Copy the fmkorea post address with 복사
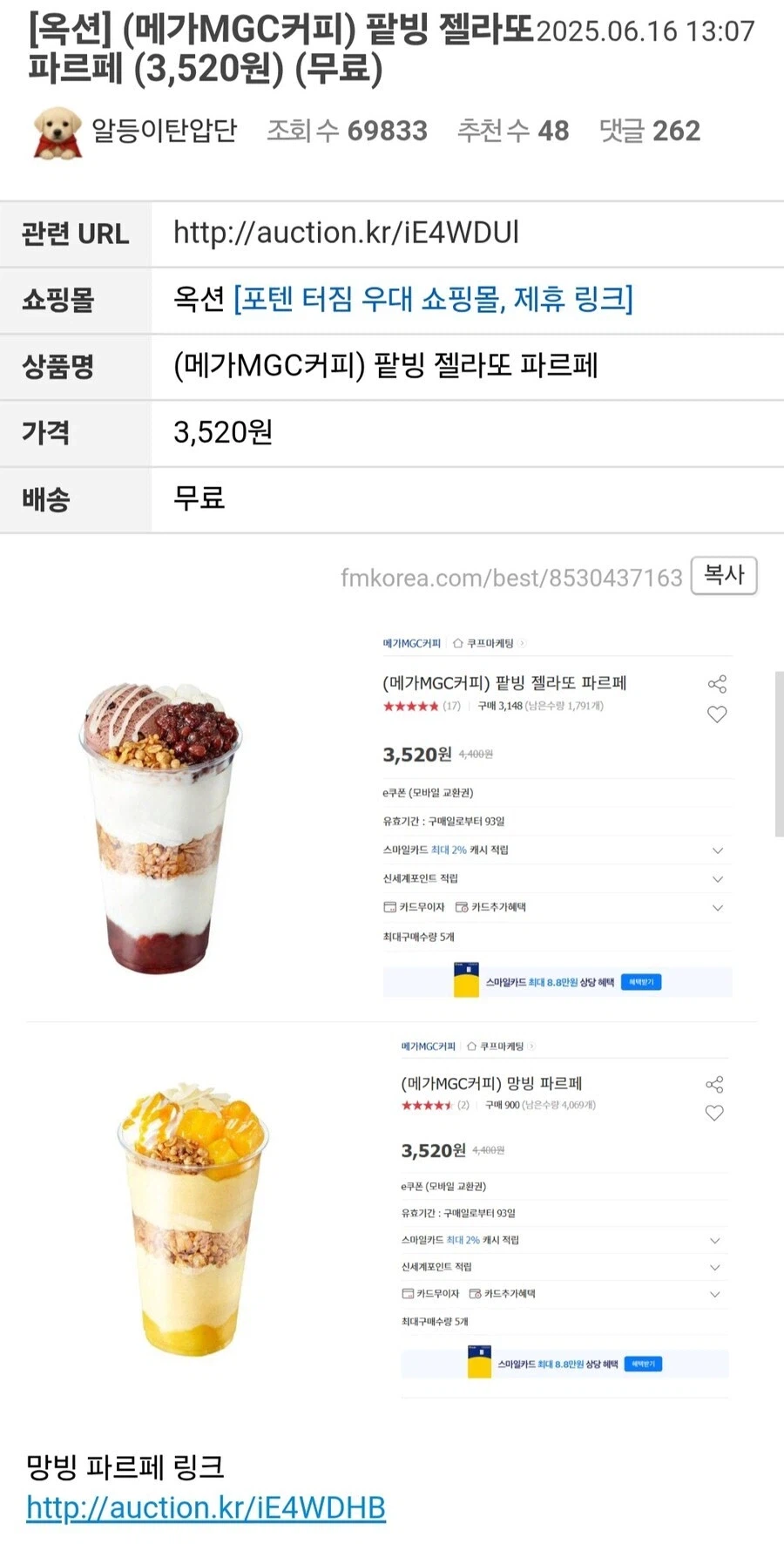Image resolution: width=784 pixels, height=1544 pixels. [724, 575]
